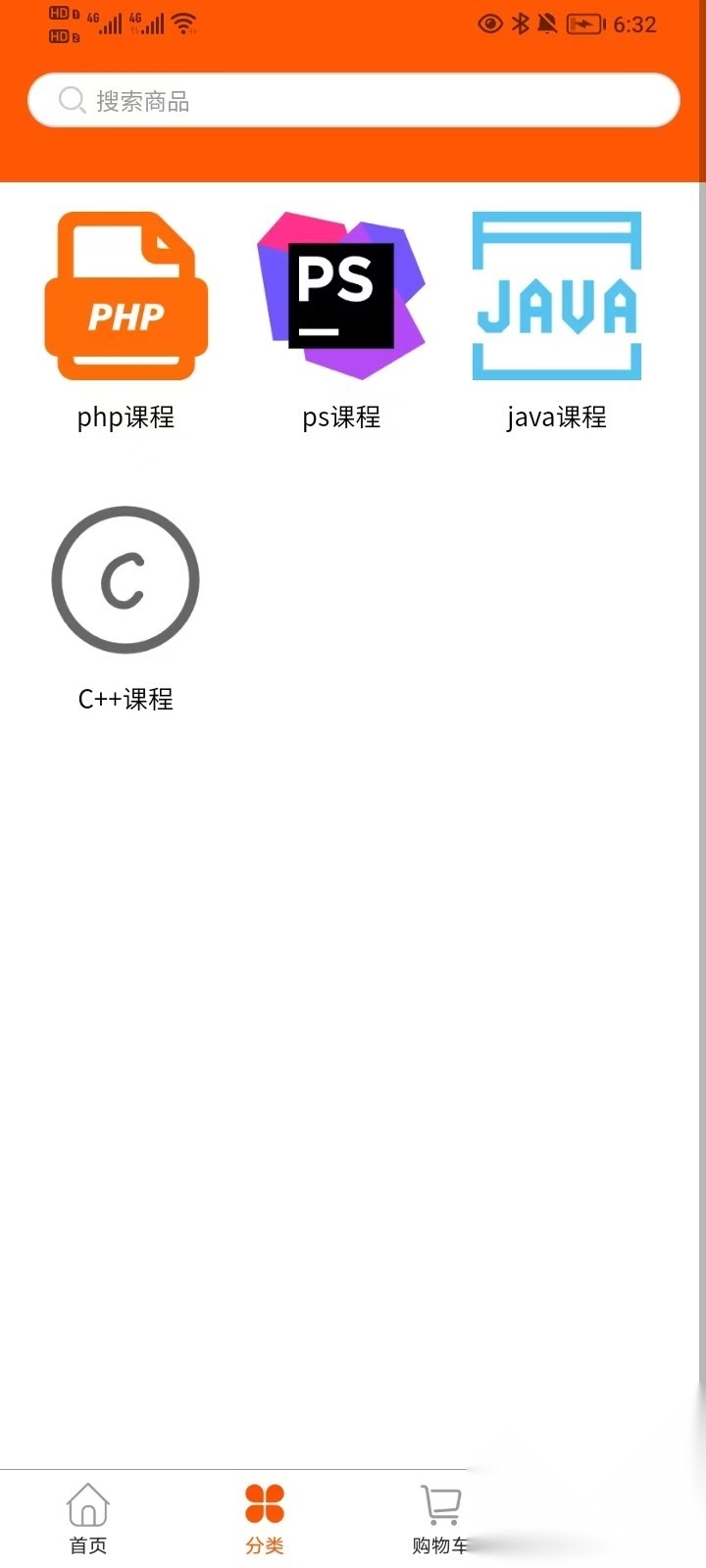Tap the eye protection mode status icon
Viewport: 706px width, 1568px height.
point(490,24)
